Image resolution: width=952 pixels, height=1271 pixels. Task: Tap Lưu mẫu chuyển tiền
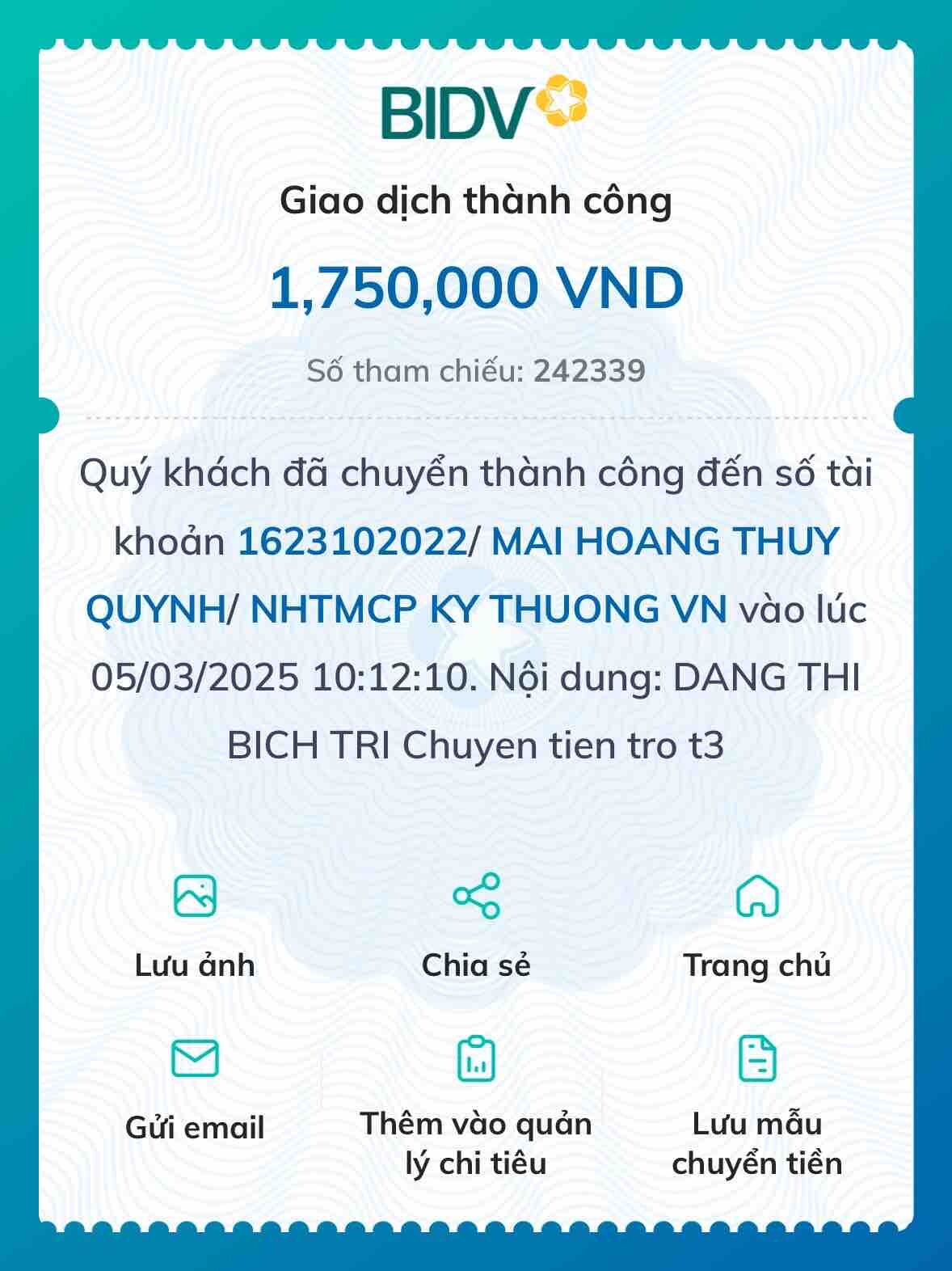(757, 1104)
